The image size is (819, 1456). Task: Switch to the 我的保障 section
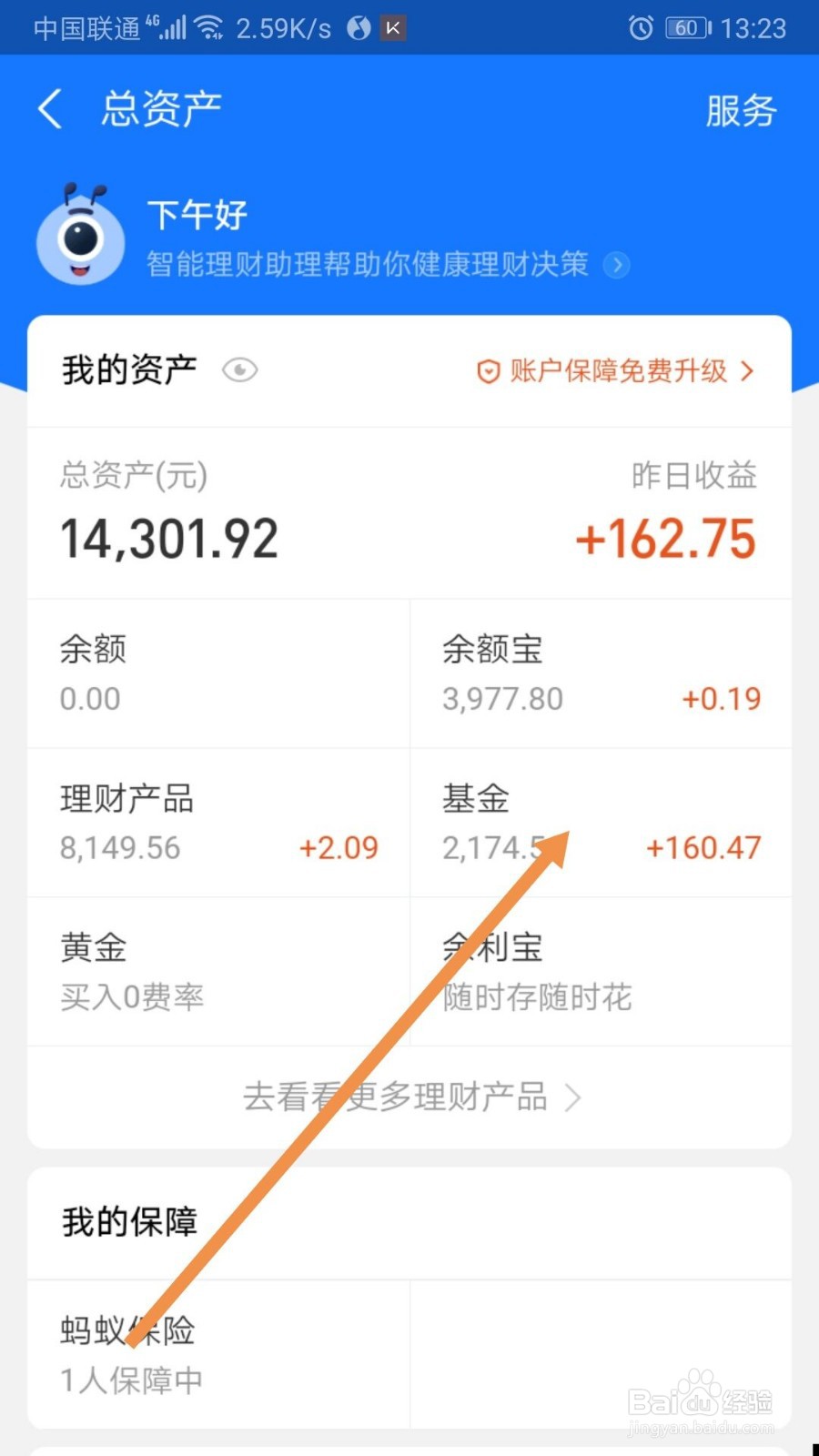(128, 1222)
